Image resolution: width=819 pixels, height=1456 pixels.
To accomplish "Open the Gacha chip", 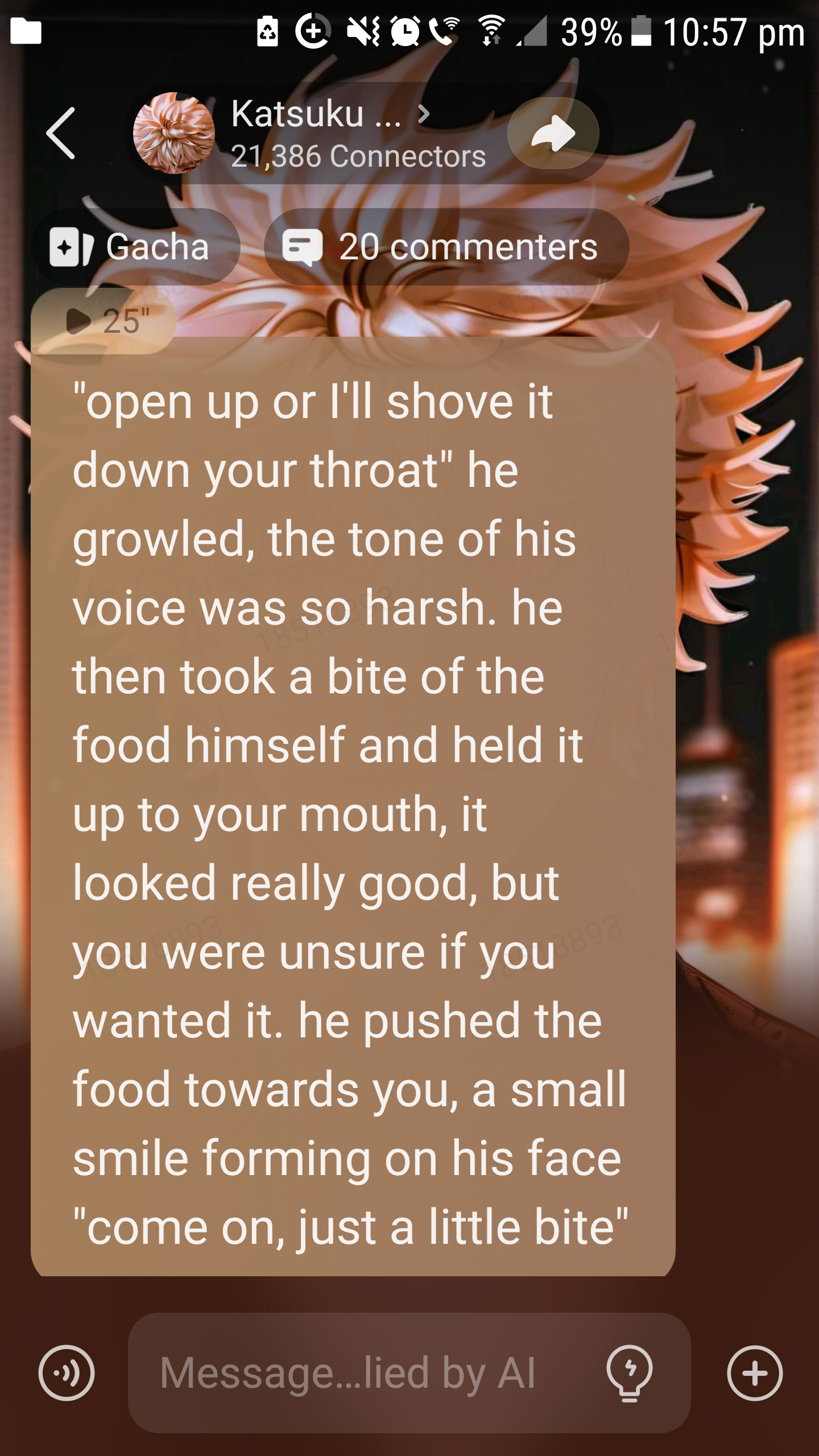I will pyautogui.click(x=135, y=247).
